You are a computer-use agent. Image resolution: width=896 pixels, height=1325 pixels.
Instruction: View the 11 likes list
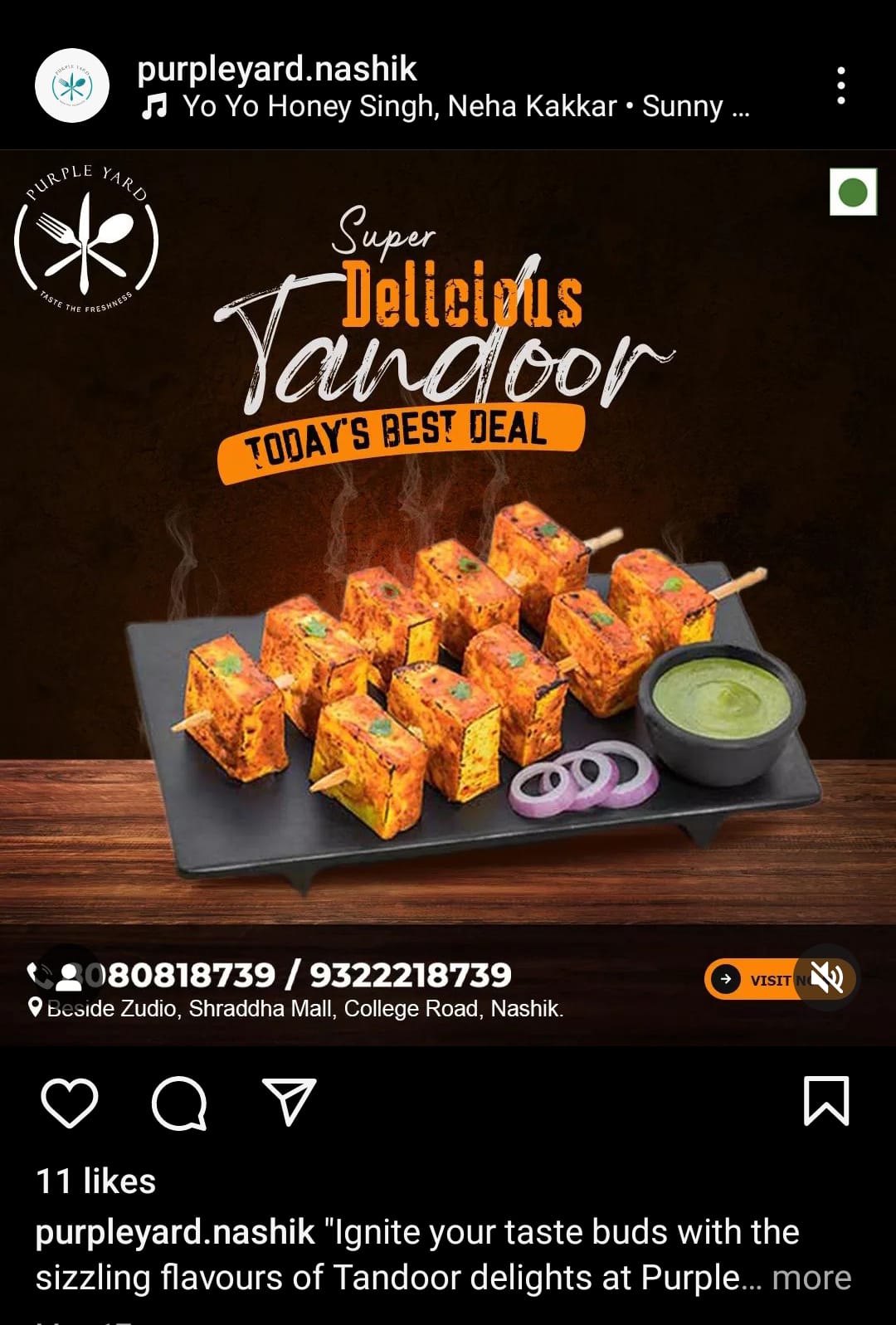(x=96, y=1181)
